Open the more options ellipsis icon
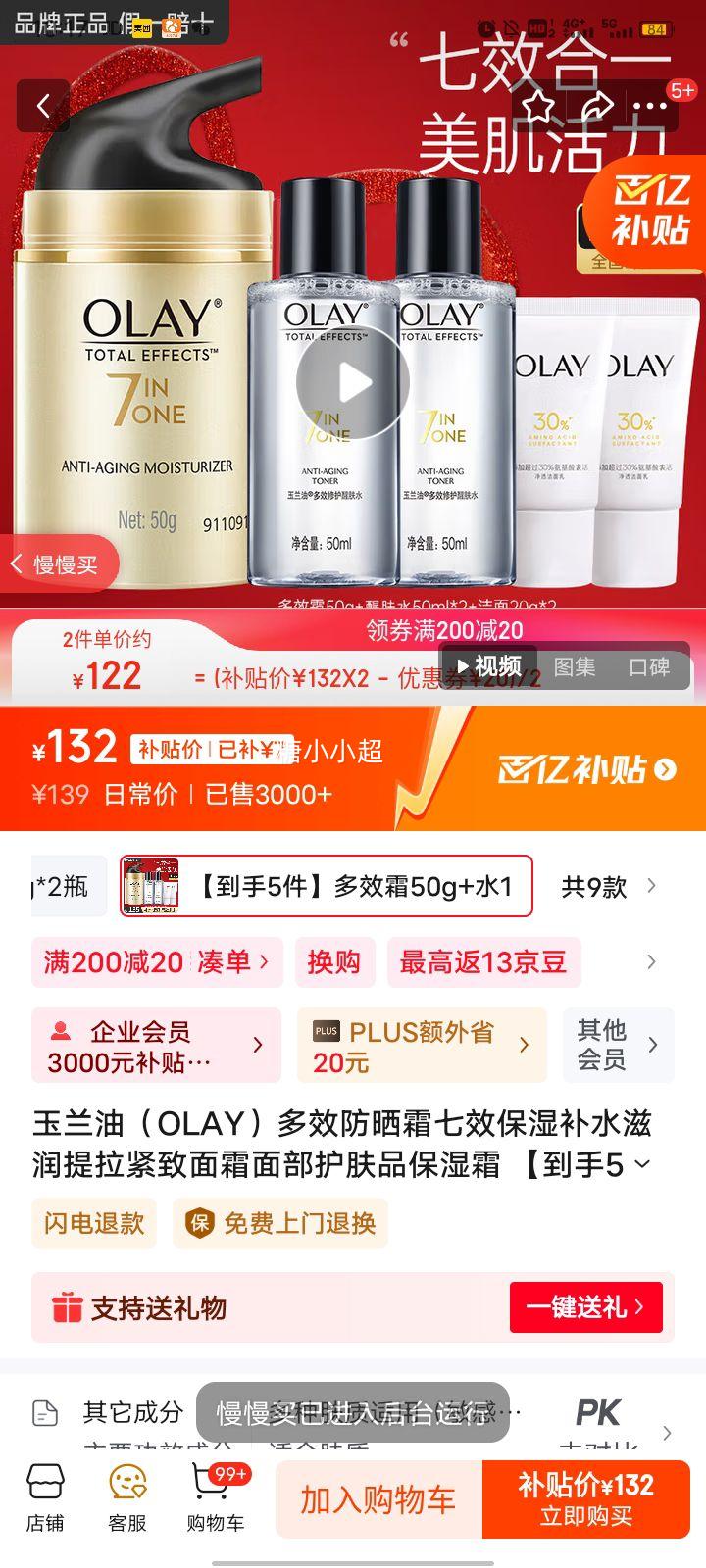This screenshot has height=1568, width=706. click(650, 107)
